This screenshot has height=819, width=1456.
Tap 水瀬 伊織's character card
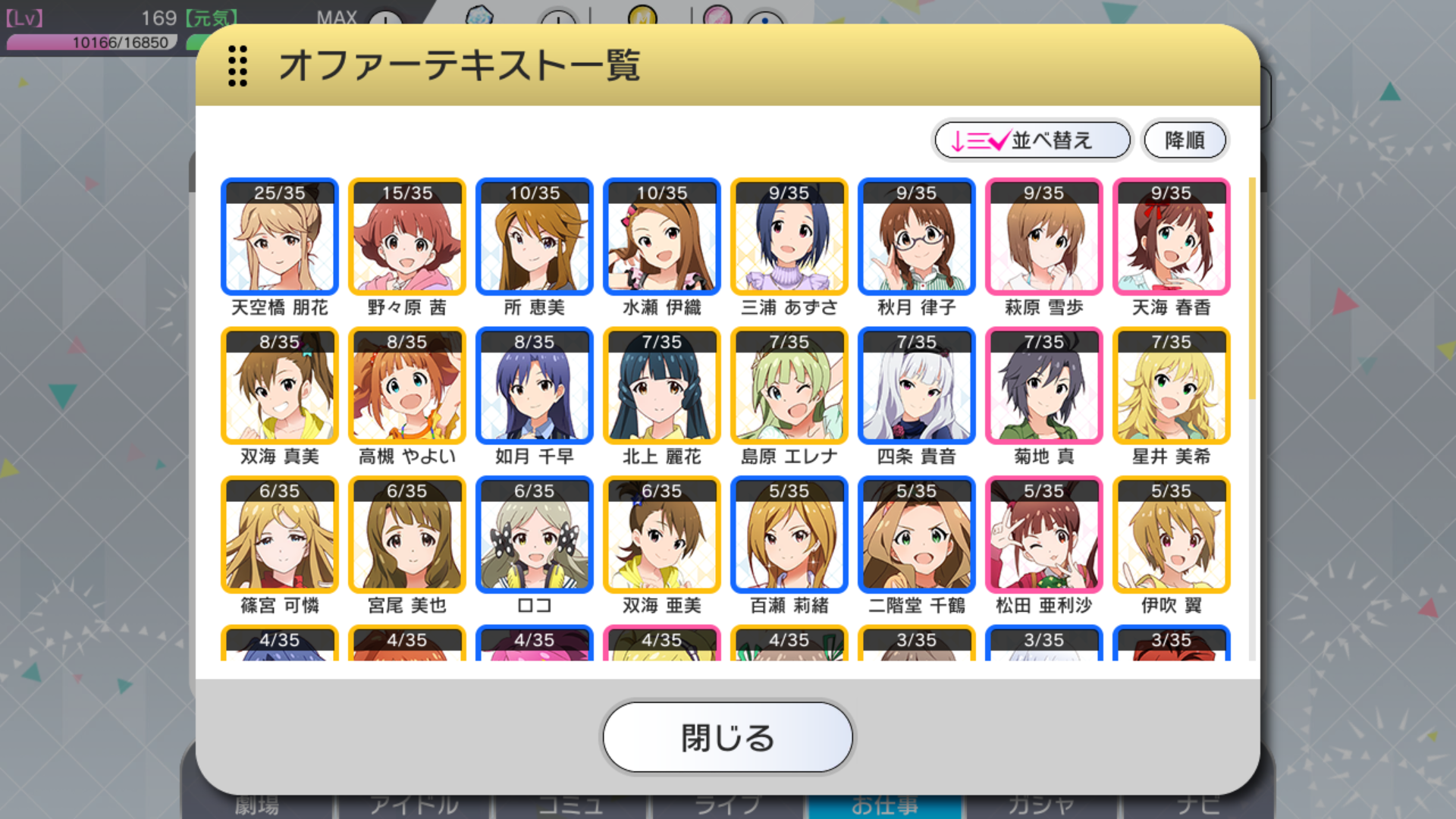[662, 237]
